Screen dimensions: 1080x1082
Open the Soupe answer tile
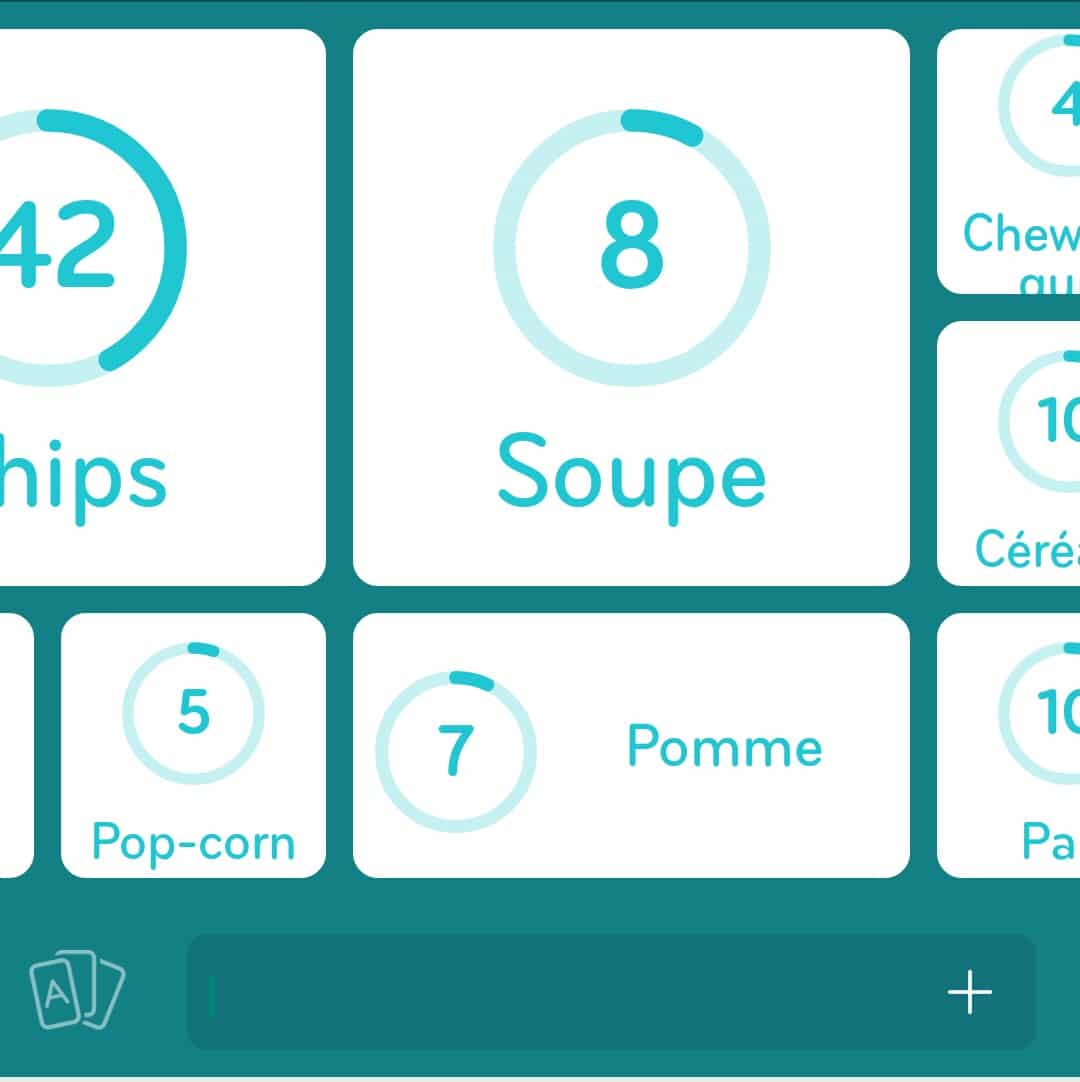click(631, 307)
